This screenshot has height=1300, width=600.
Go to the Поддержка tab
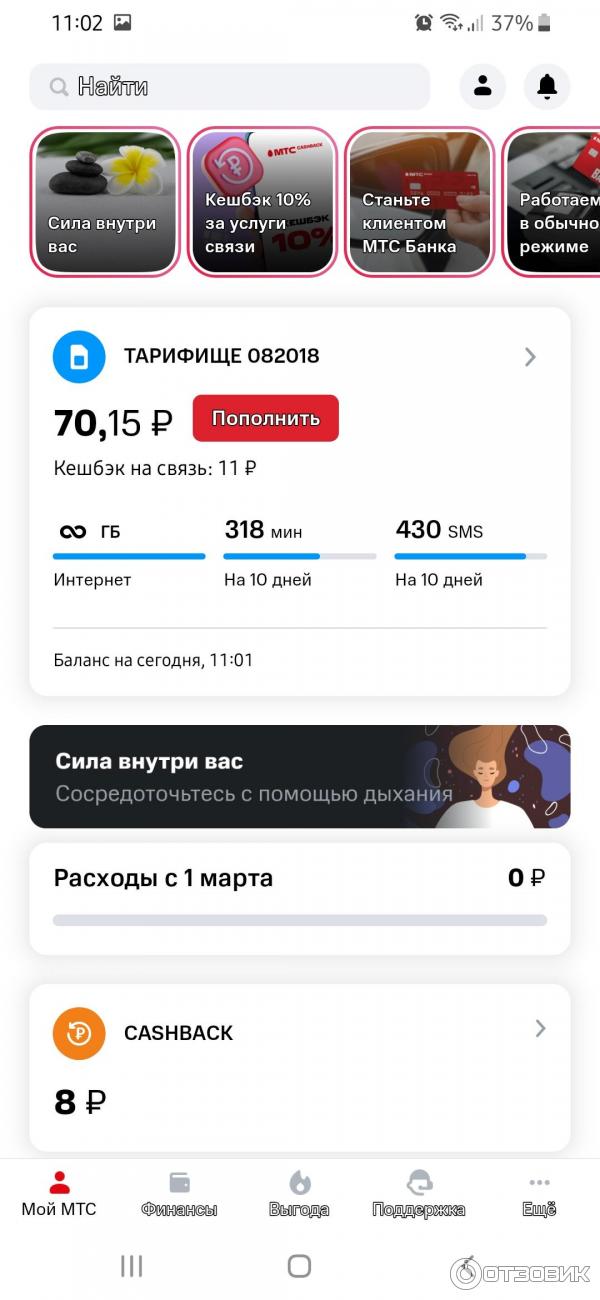tap(418, 1195)
